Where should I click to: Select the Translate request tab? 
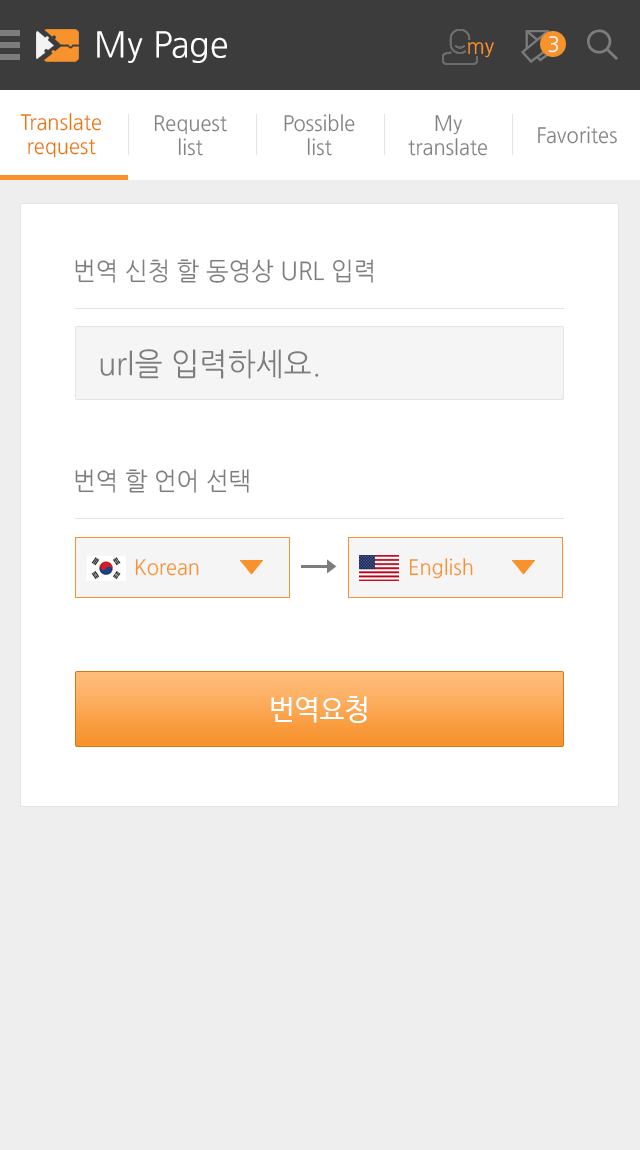62,135
